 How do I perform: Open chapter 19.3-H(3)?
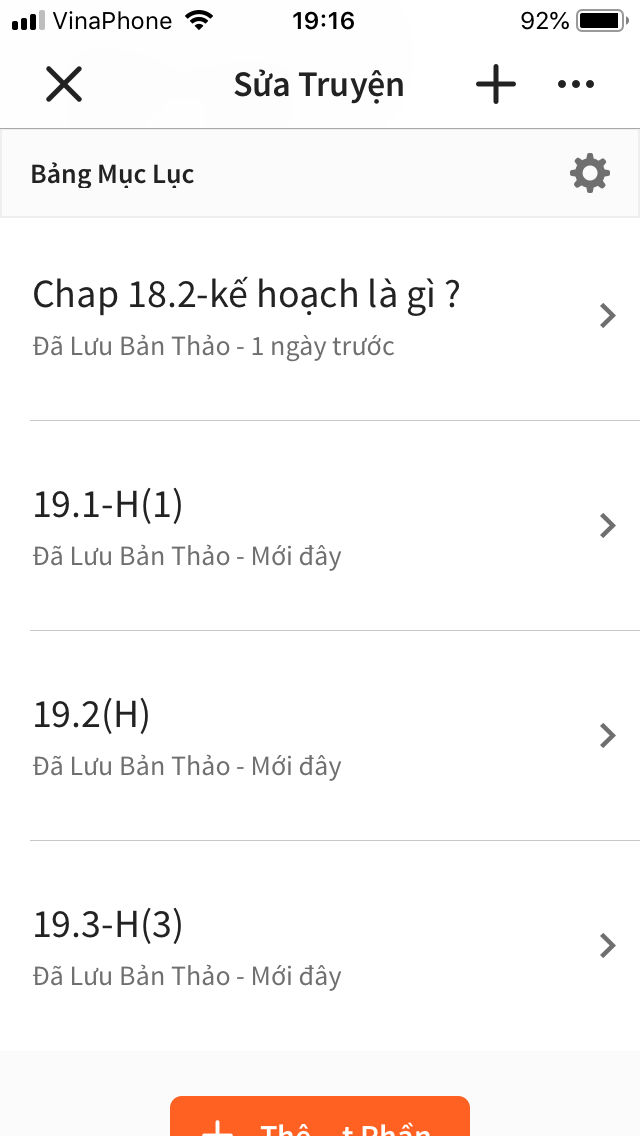[320, 946]
